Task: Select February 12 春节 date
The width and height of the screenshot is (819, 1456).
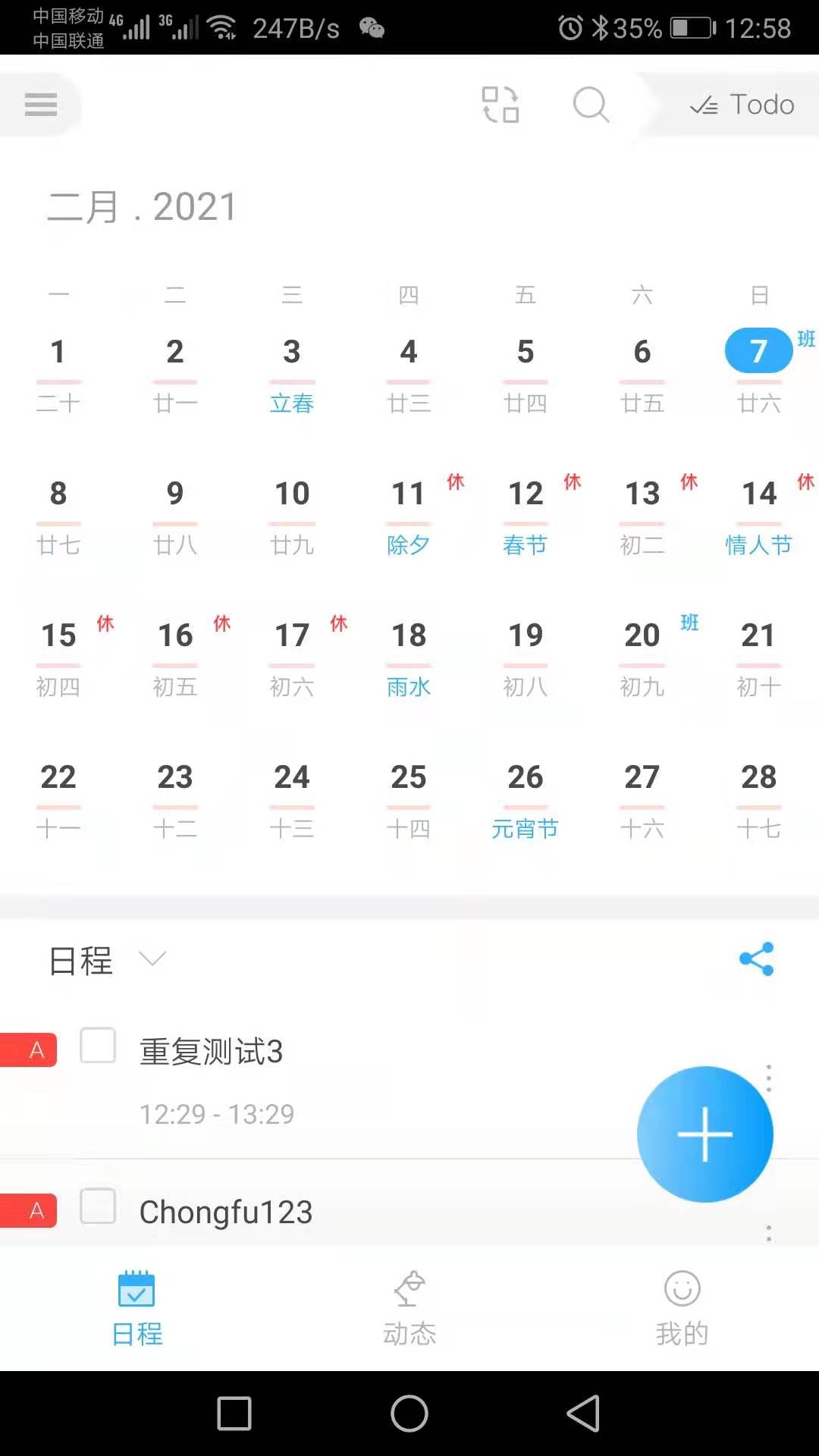Action: (x=526, y=517)
